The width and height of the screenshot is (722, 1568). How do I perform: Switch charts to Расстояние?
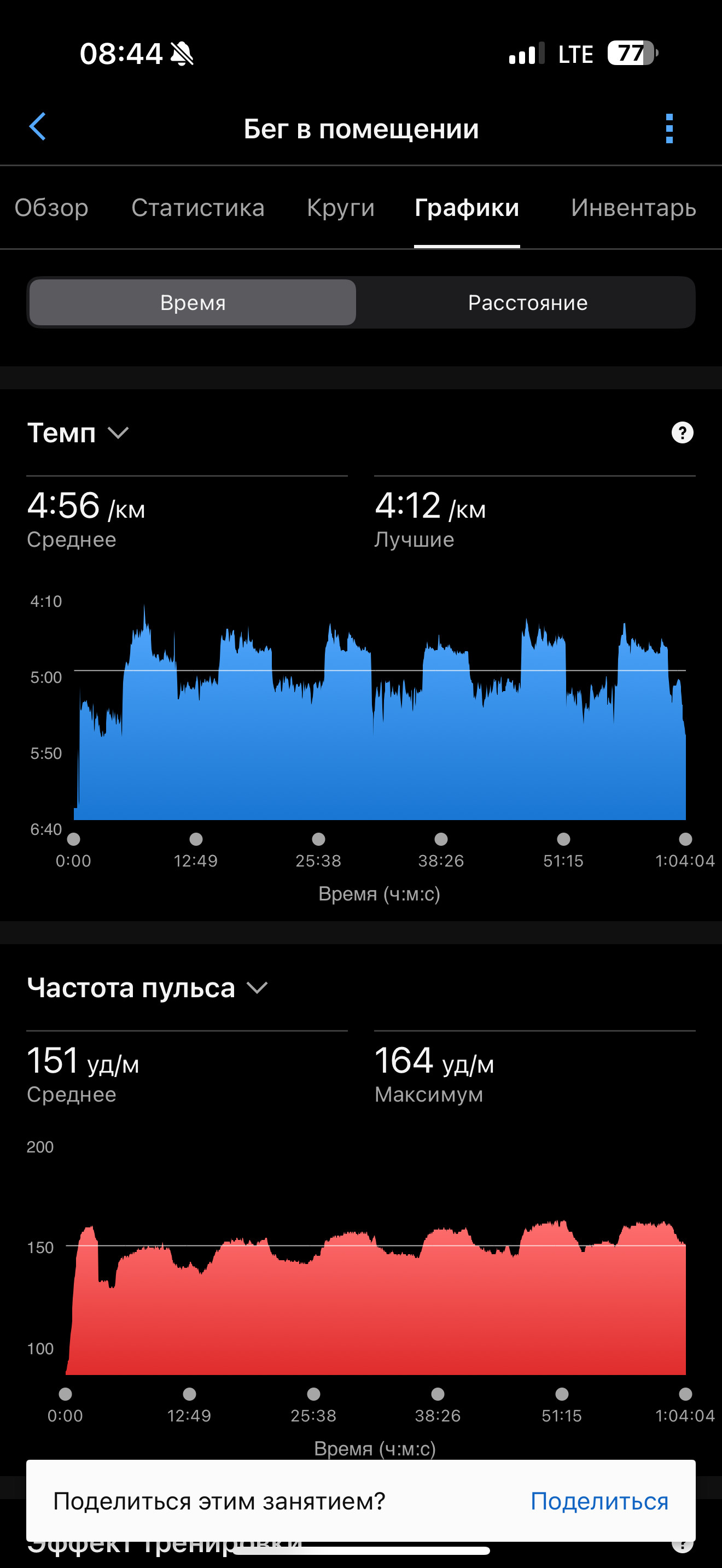(527, 302)
